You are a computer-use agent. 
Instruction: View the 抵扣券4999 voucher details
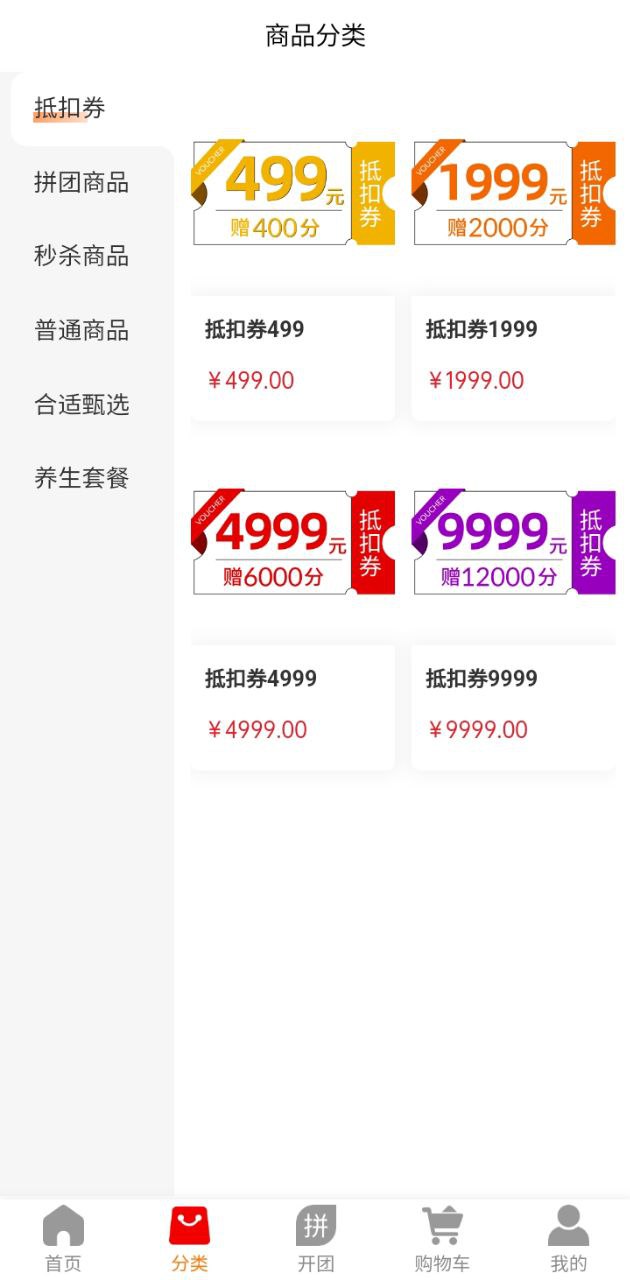coord(293,630)
